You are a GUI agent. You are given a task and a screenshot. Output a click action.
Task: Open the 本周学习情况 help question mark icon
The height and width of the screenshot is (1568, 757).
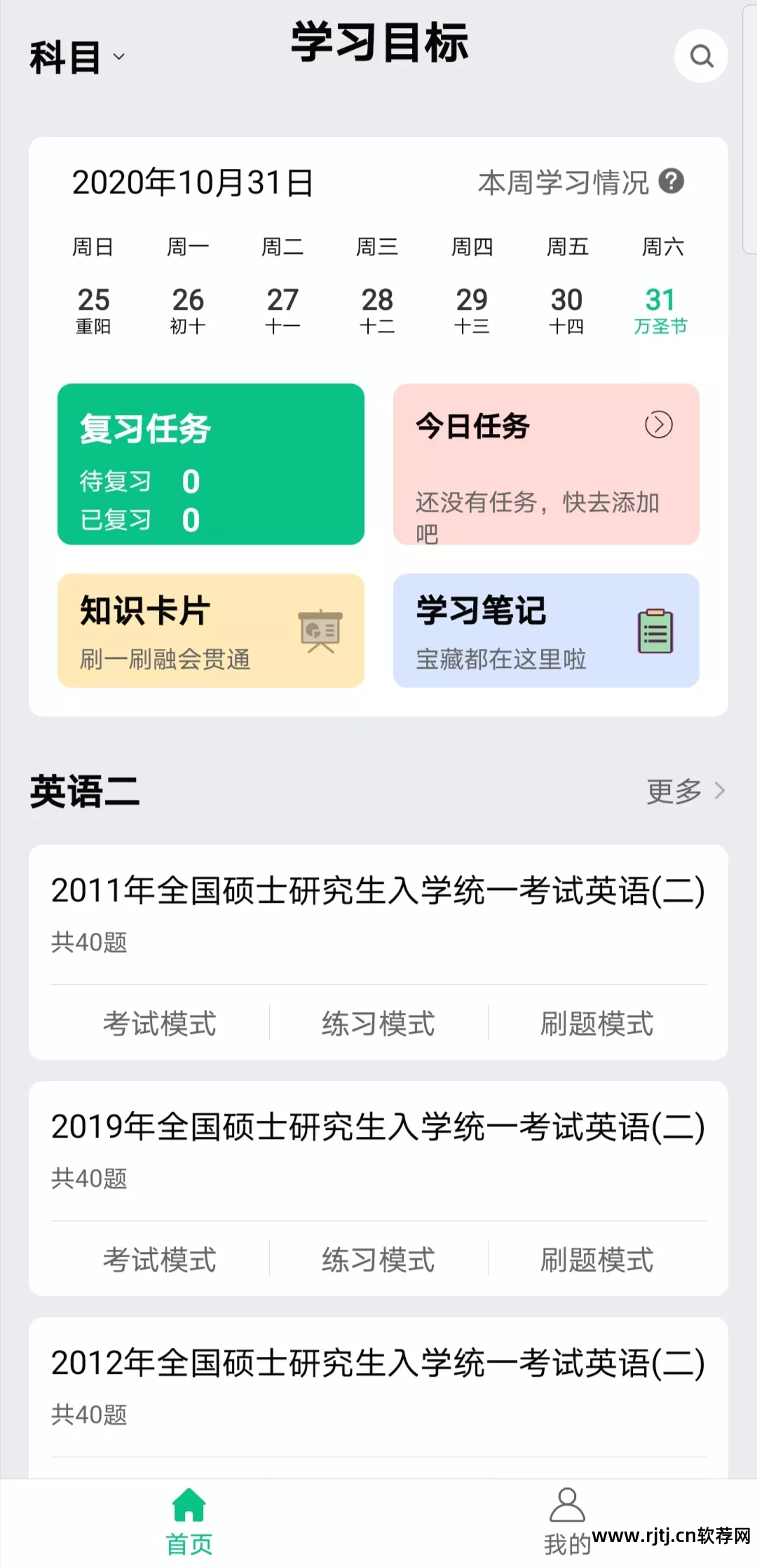click(671, 182)
